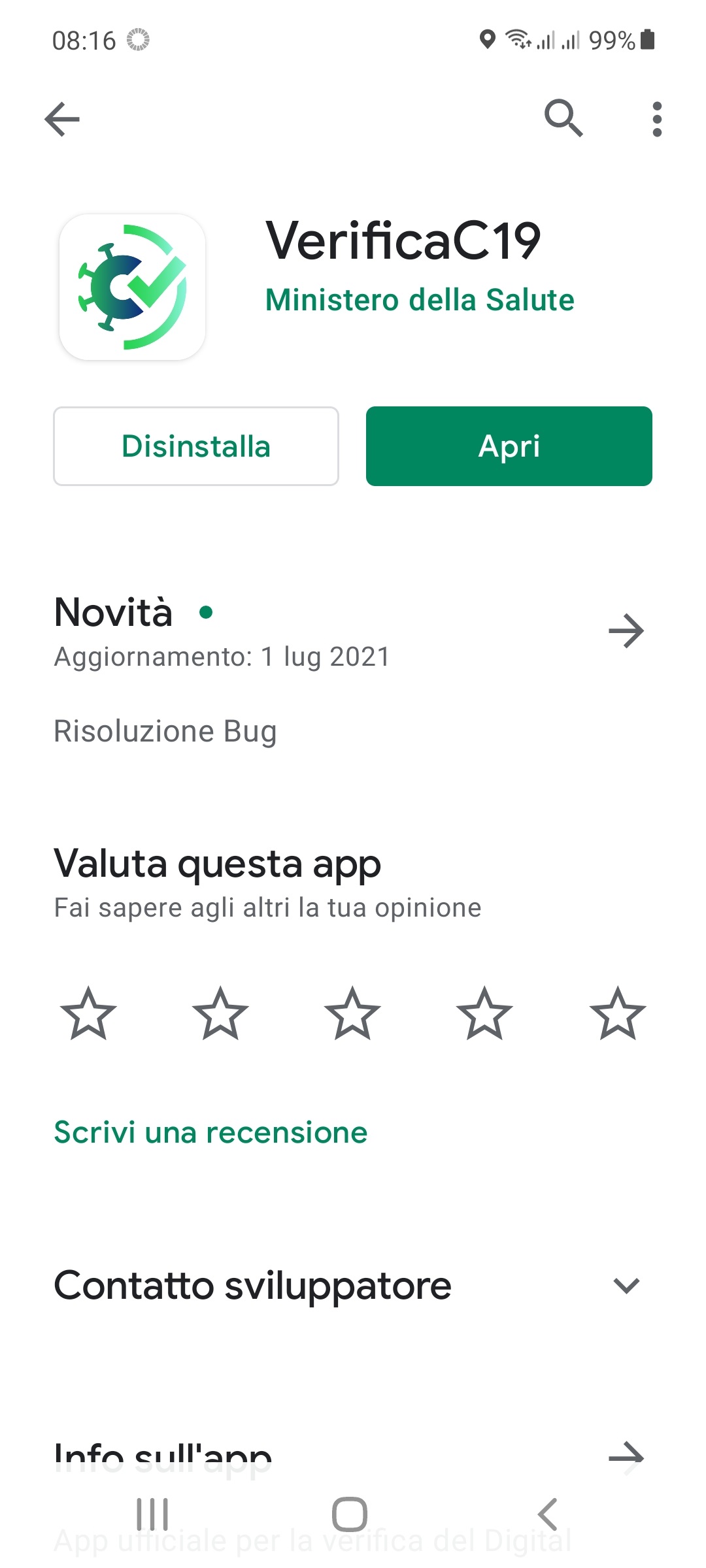Go back using the top arrow
This screenshot has width=706, height=1568.
[62, 119]
